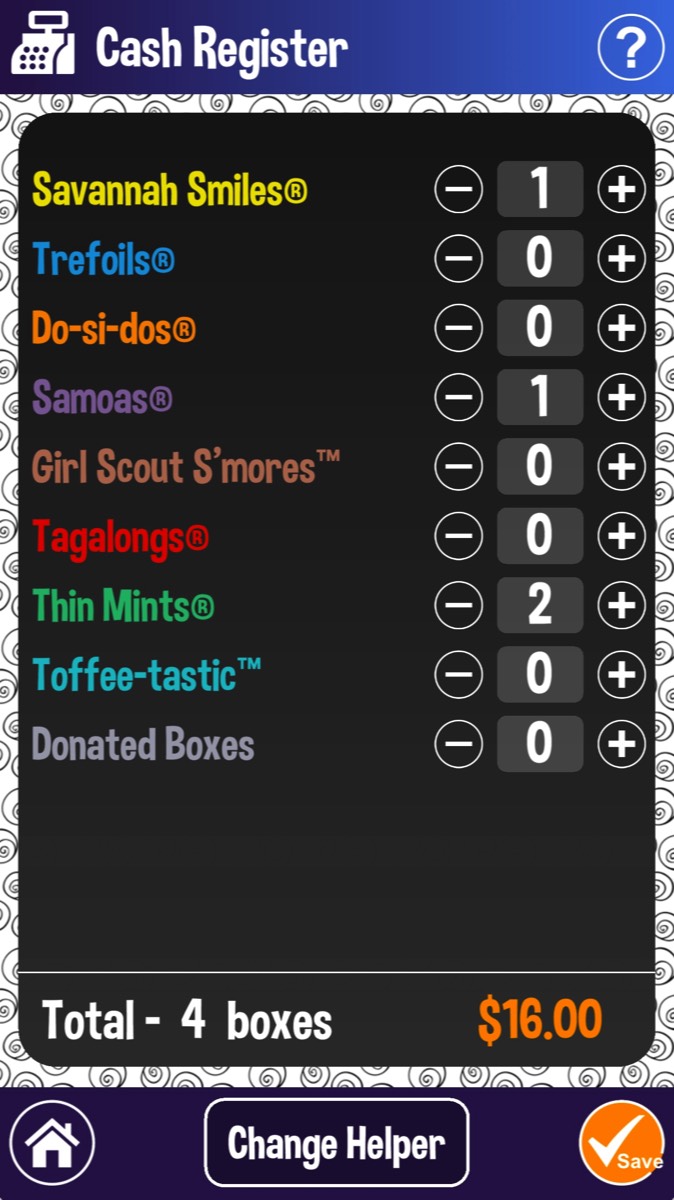Decrease the Trefoils count

459,259
